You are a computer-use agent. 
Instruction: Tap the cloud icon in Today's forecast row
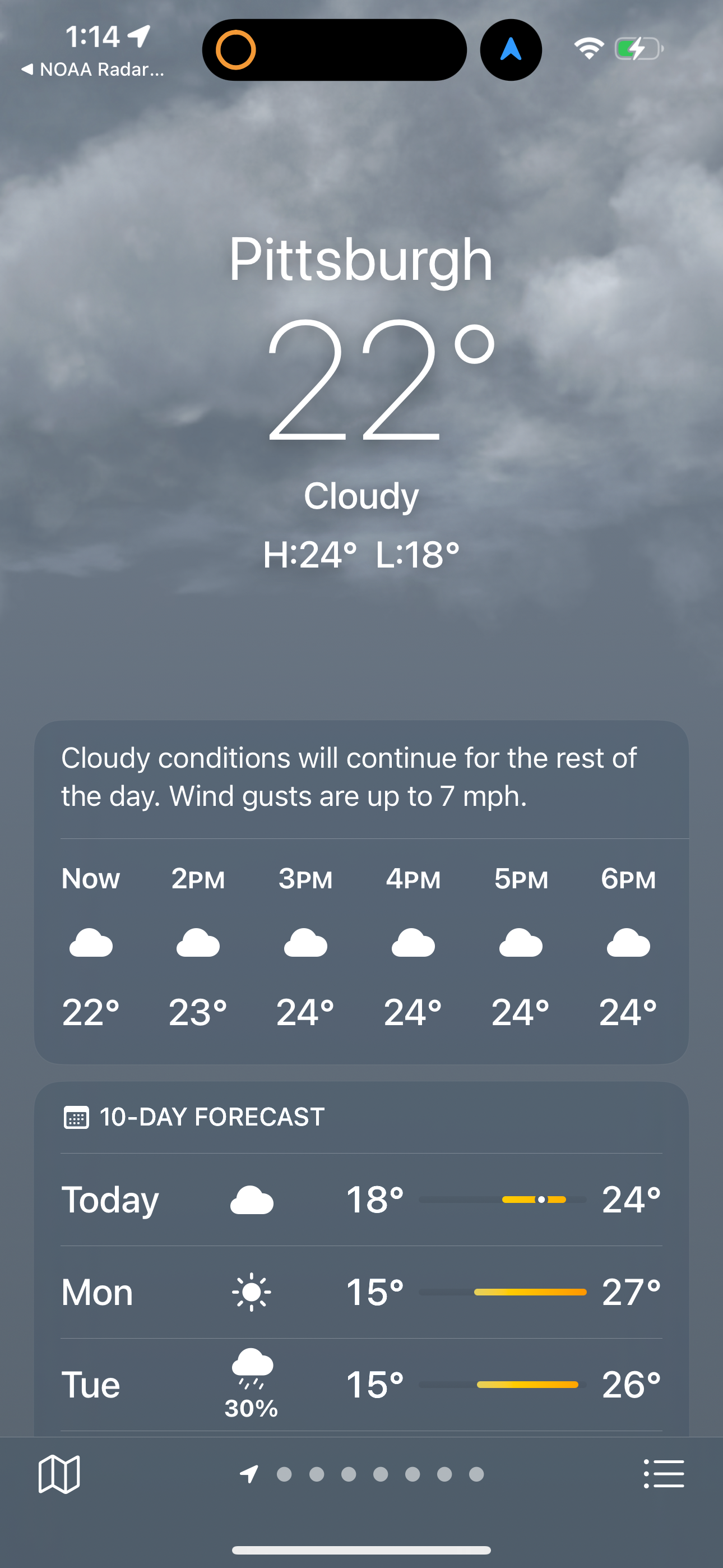click(251, 1200)
